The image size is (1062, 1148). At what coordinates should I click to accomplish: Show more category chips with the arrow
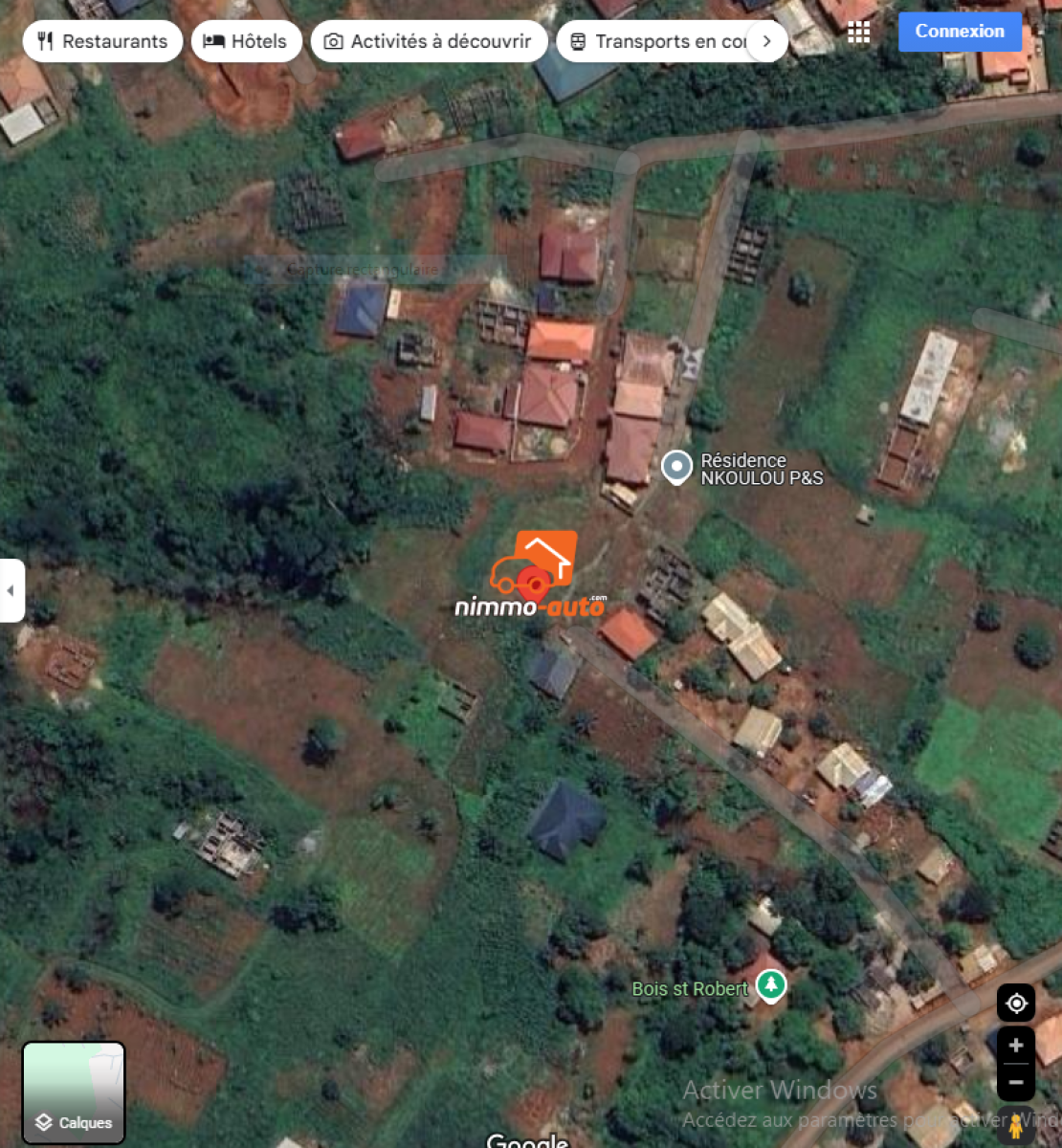click(x=766, y=41)
